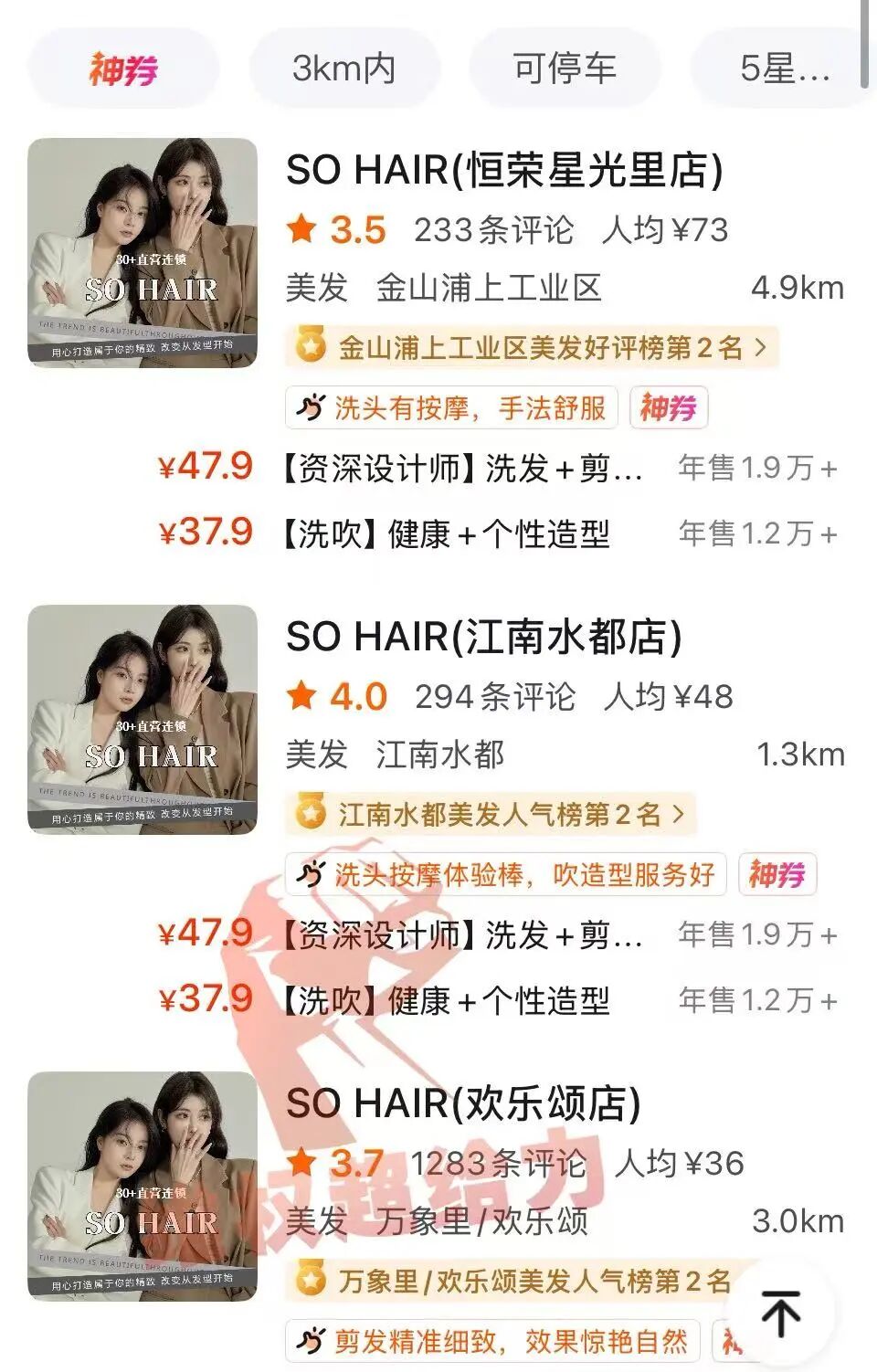Open SO HAIR(欢乐颂店) listing

pyautogui.click(x=463, y=1103)
